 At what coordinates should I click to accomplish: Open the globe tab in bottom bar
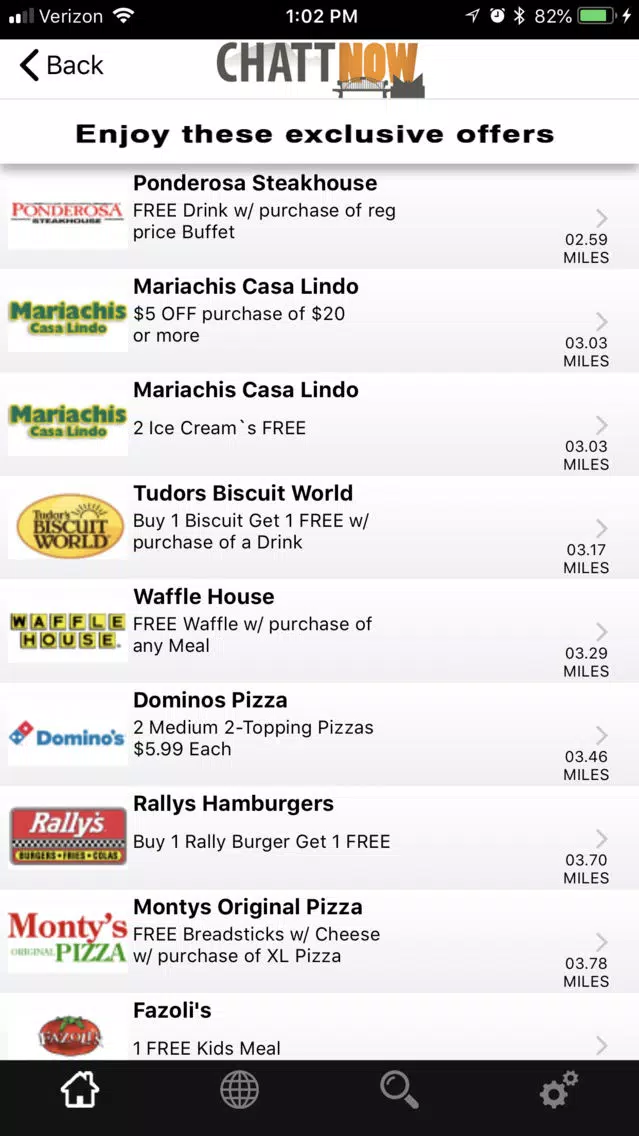(239, 1090)
